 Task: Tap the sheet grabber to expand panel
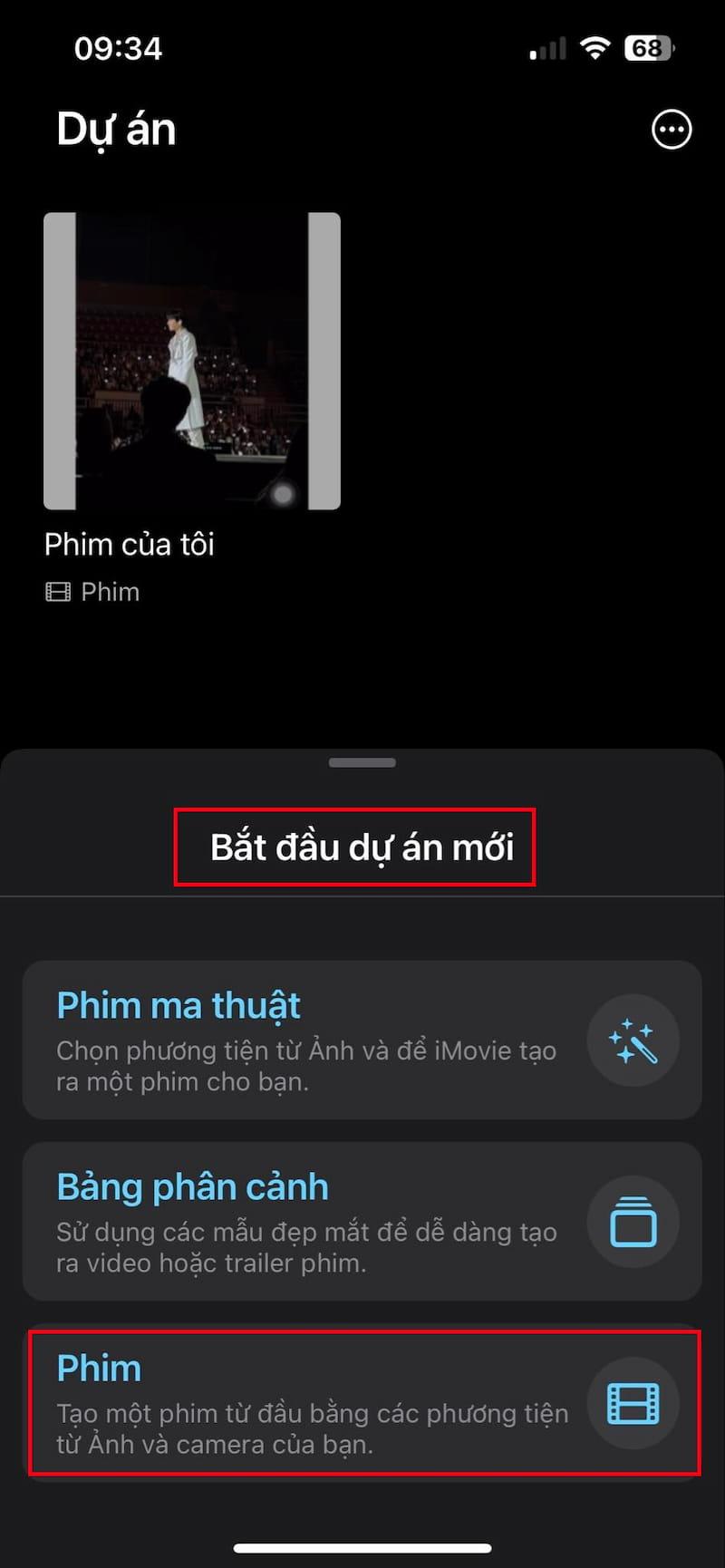pyautogui.click(x=362, y=762)
